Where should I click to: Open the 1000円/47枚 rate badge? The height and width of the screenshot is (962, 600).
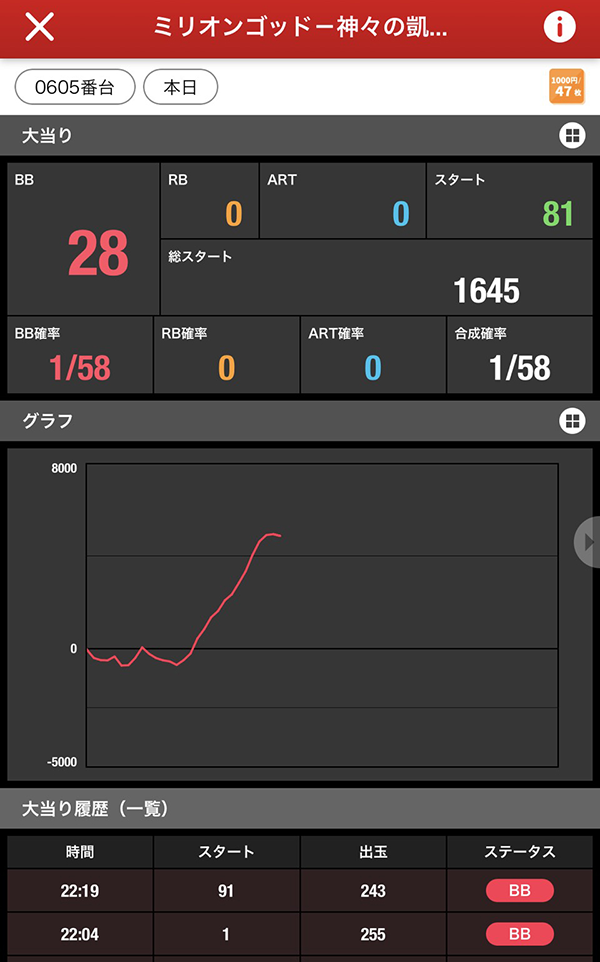pos(566,86)
